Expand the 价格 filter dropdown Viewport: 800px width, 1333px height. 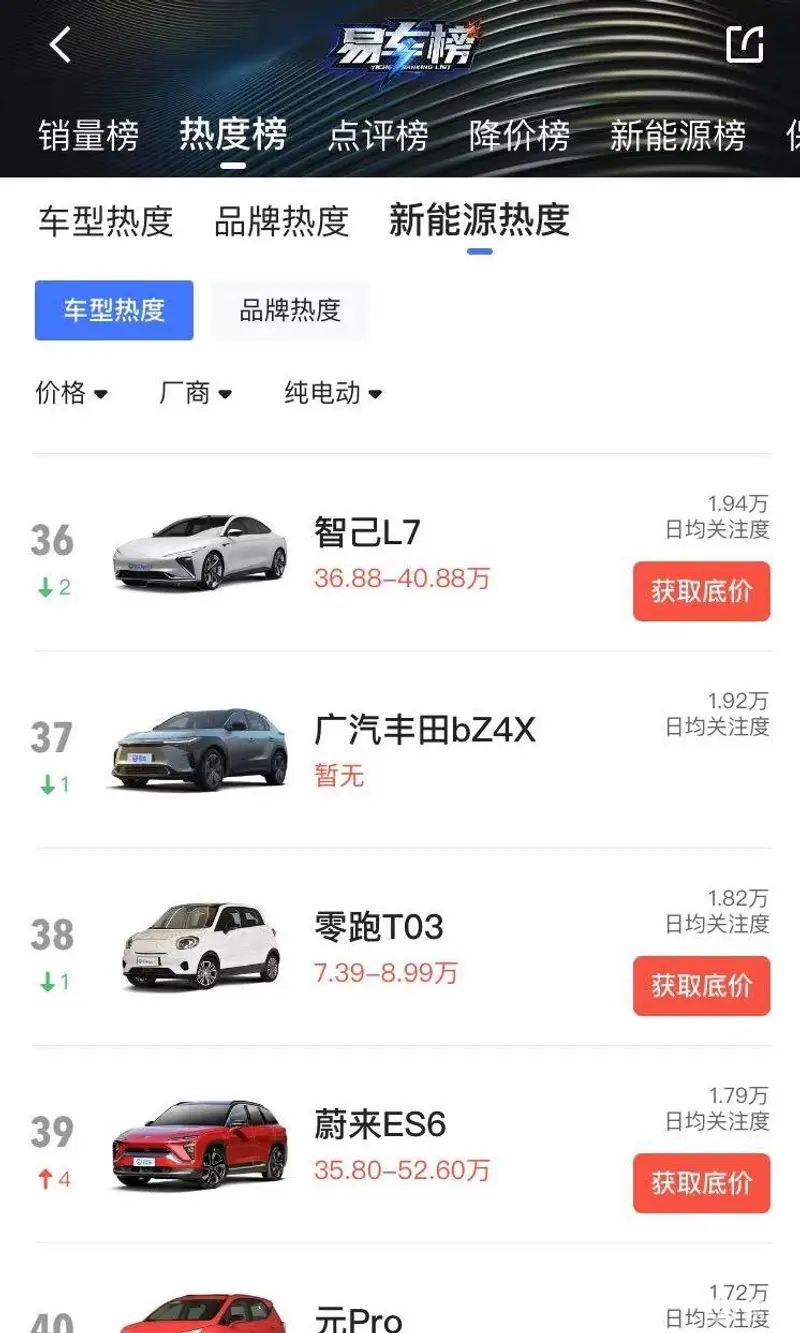tap(72, 393)
